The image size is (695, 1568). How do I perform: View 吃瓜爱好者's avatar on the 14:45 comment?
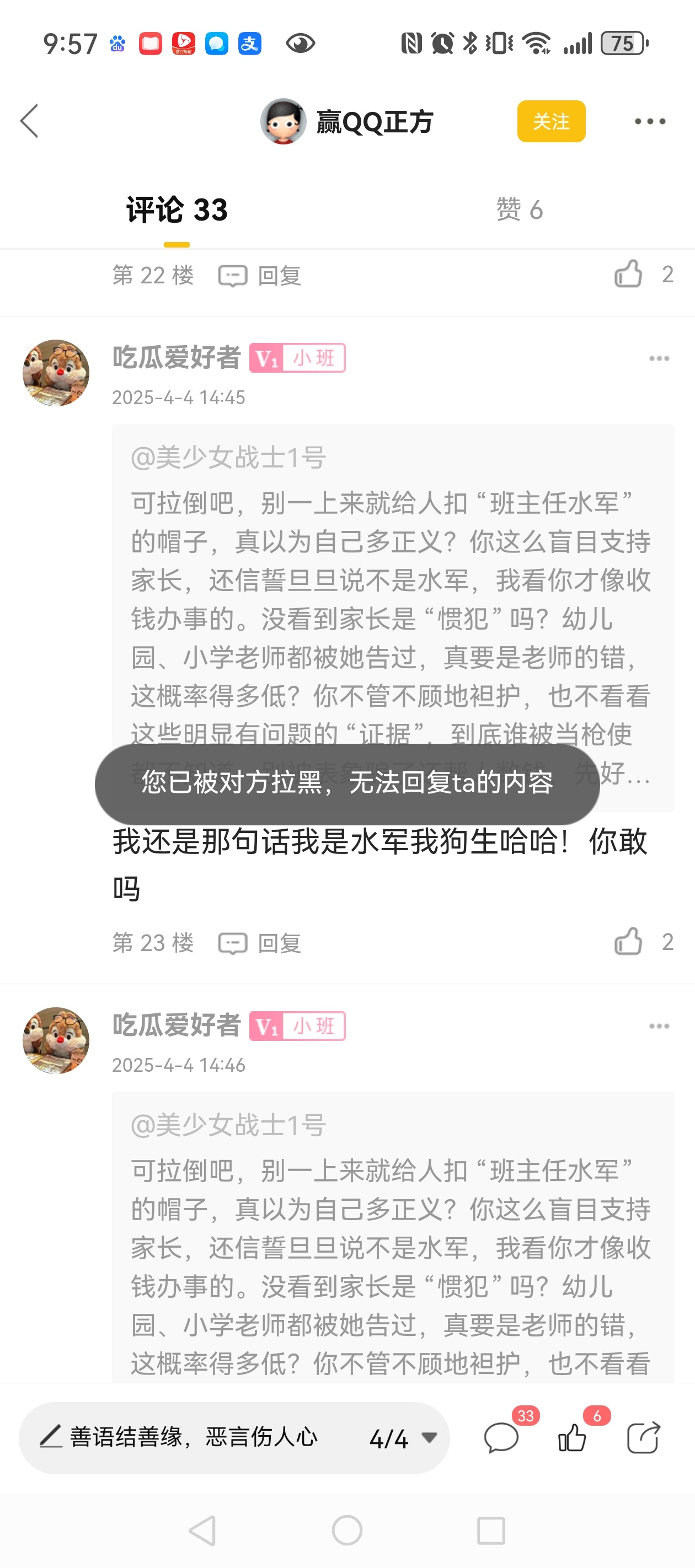click(x=56, y=373)
